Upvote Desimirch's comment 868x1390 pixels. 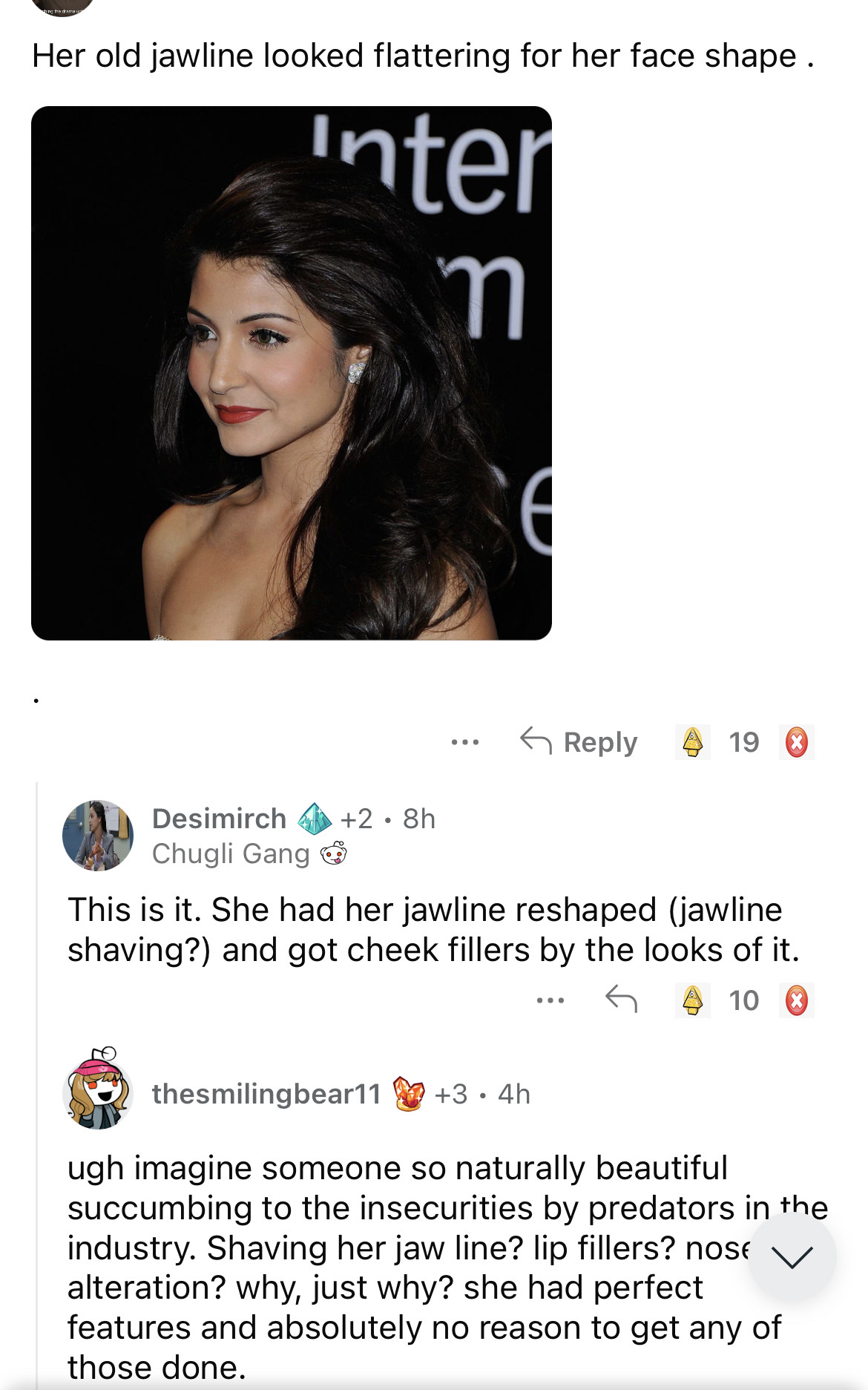coord(692,1000)
